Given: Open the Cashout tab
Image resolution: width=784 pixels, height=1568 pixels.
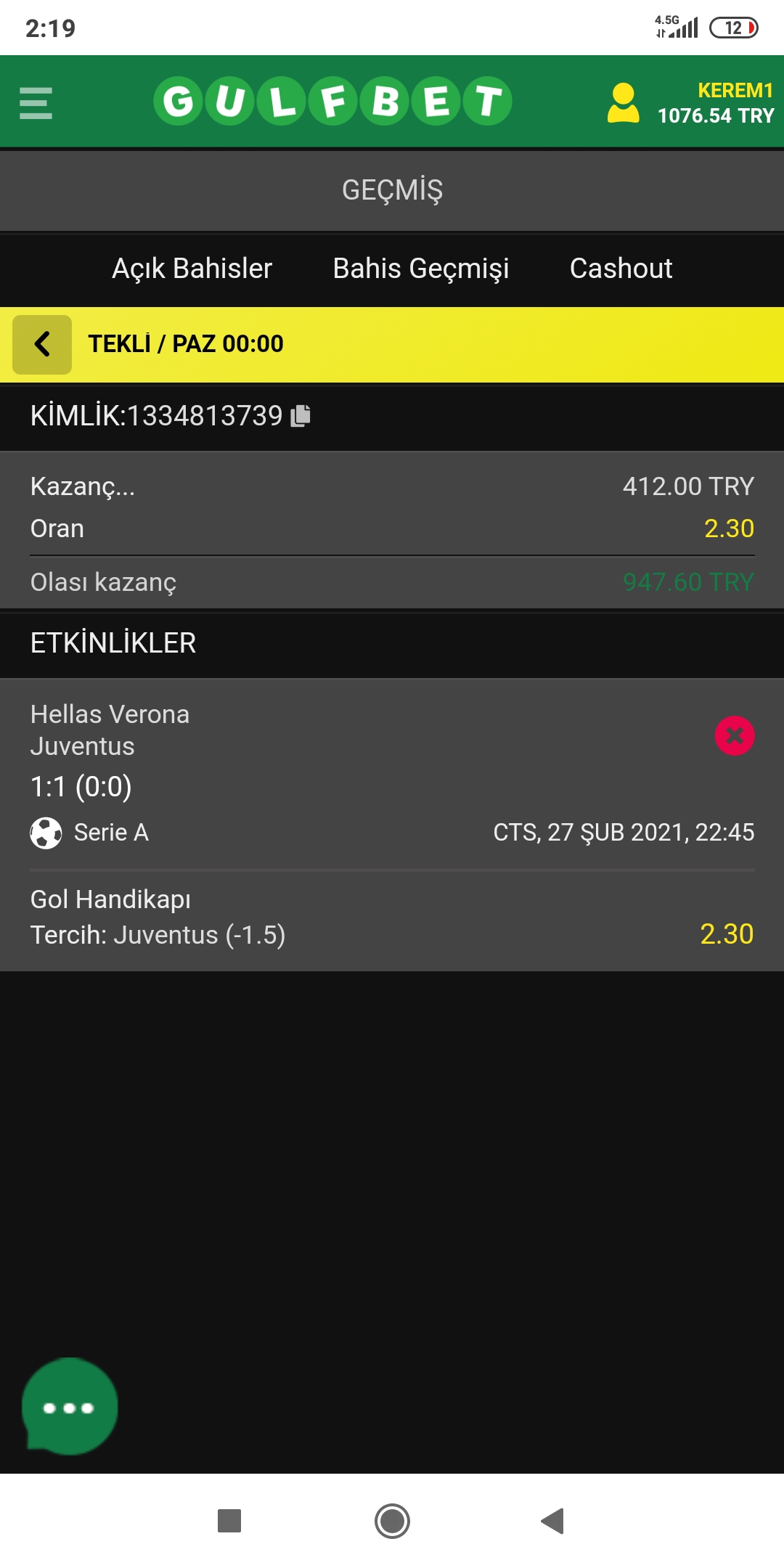Looking at the screenshot, I should 621,269.
